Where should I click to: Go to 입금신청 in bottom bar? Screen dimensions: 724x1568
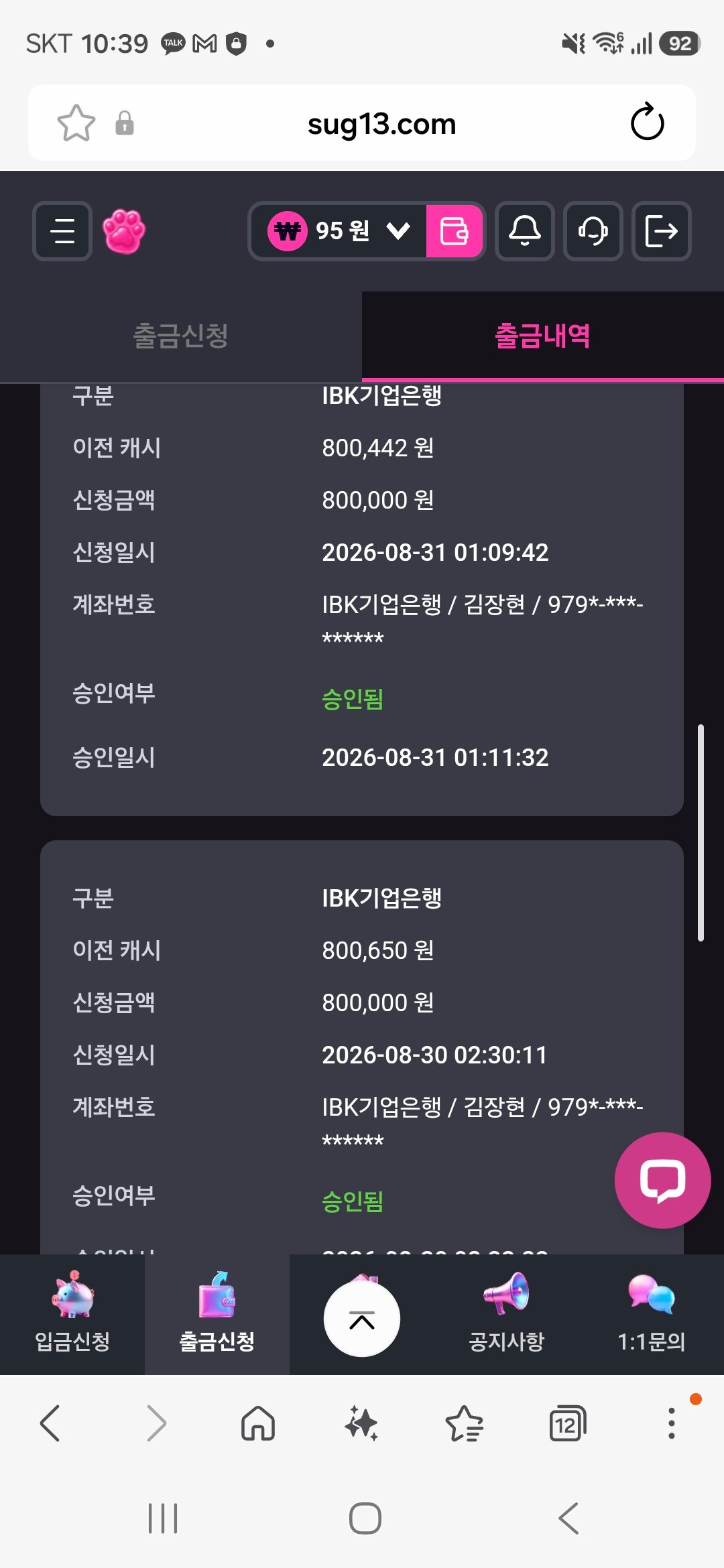pos(72,1314)
